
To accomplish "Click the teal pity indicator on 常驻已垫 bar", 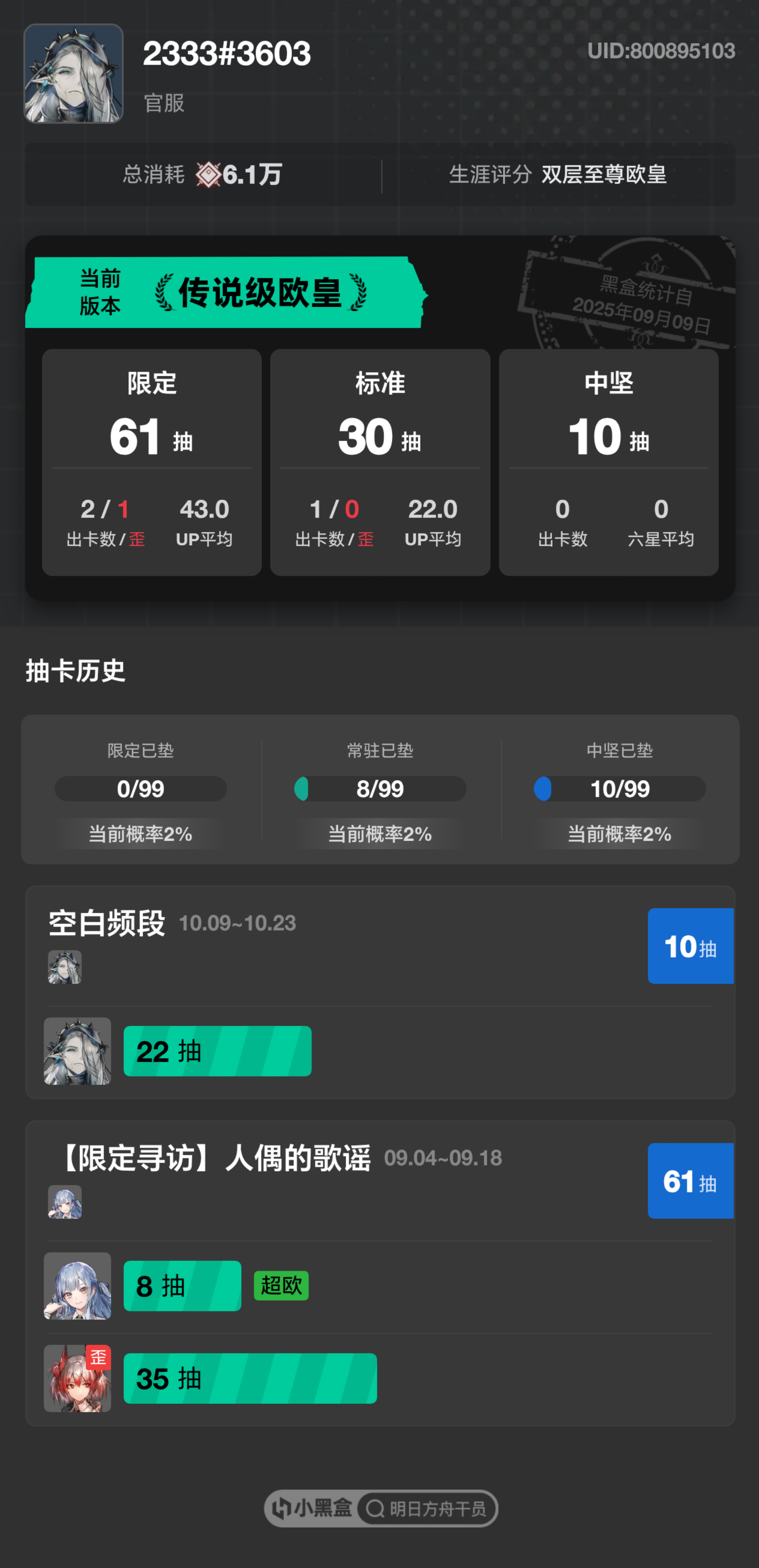I will click(x=303, y=788).
